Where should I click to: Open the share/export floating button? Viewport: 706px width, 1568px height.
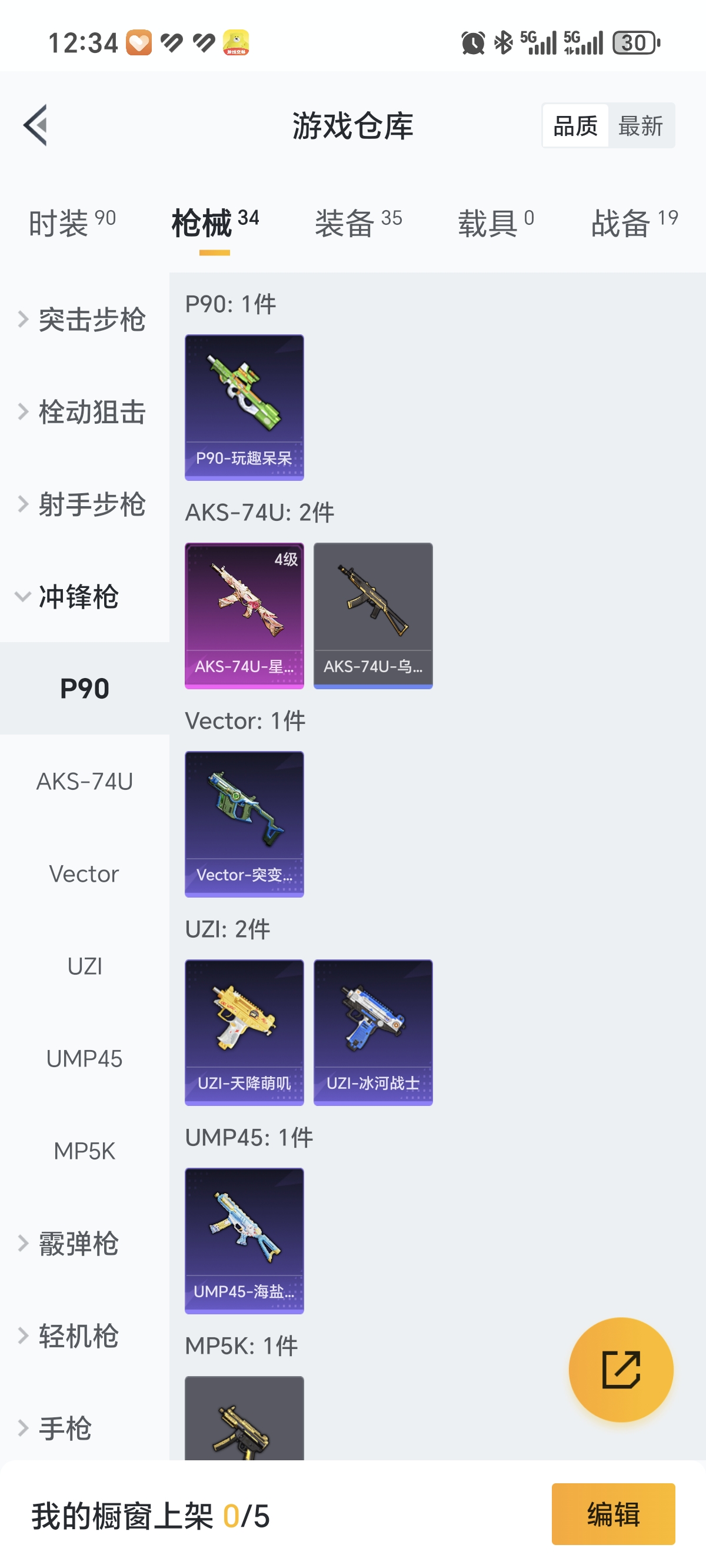tap(620, 1370)
